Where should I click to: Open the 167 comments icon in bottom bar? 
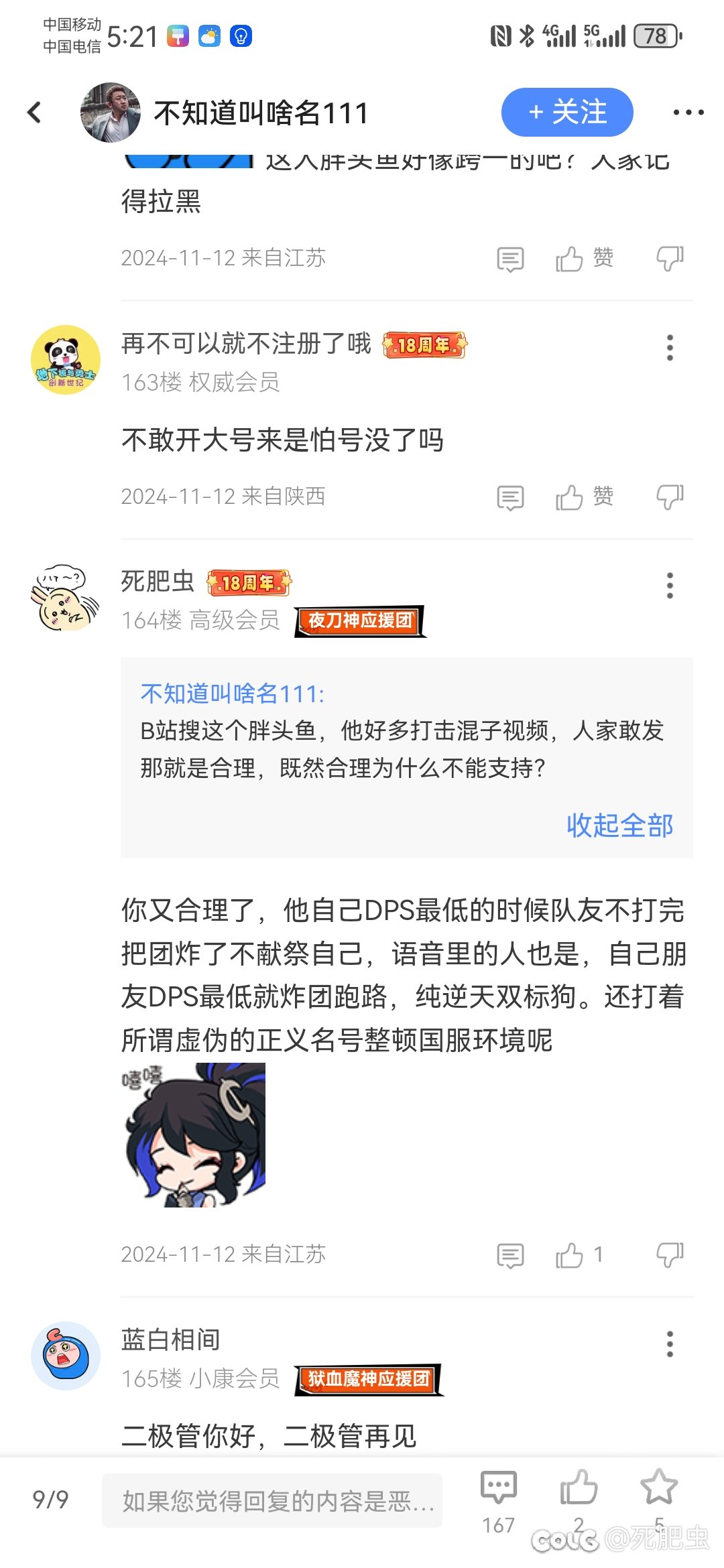coord(498,1489)
